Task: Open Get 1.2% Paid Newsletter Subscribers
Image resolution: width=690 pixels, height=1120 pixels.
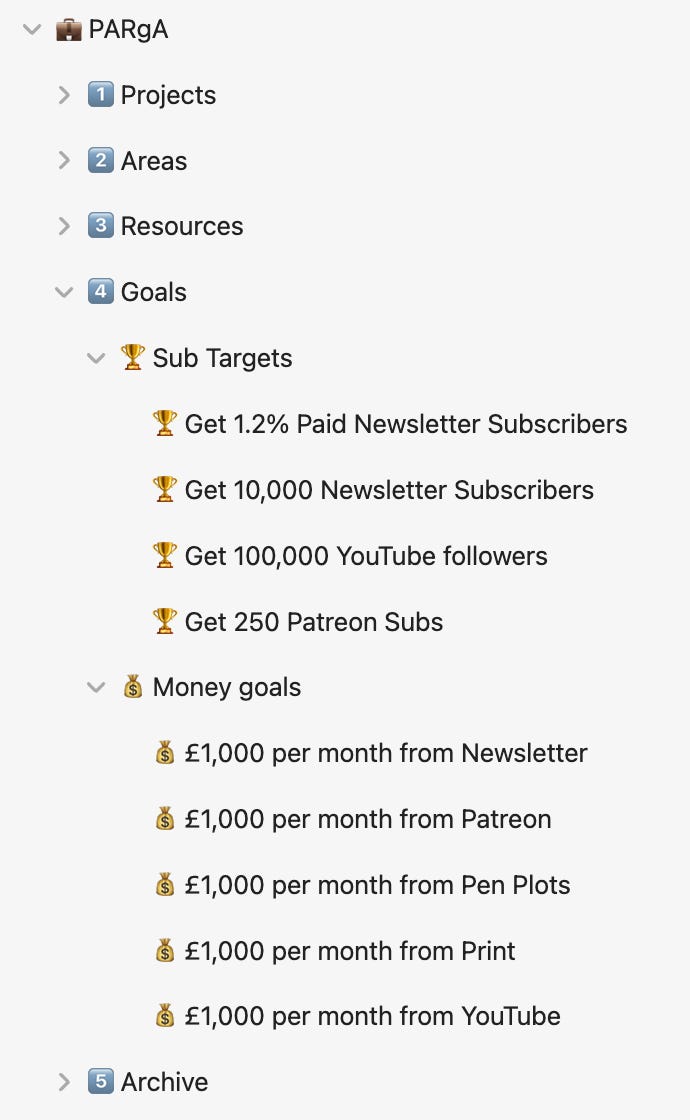Action: click(x=405, y=424)
